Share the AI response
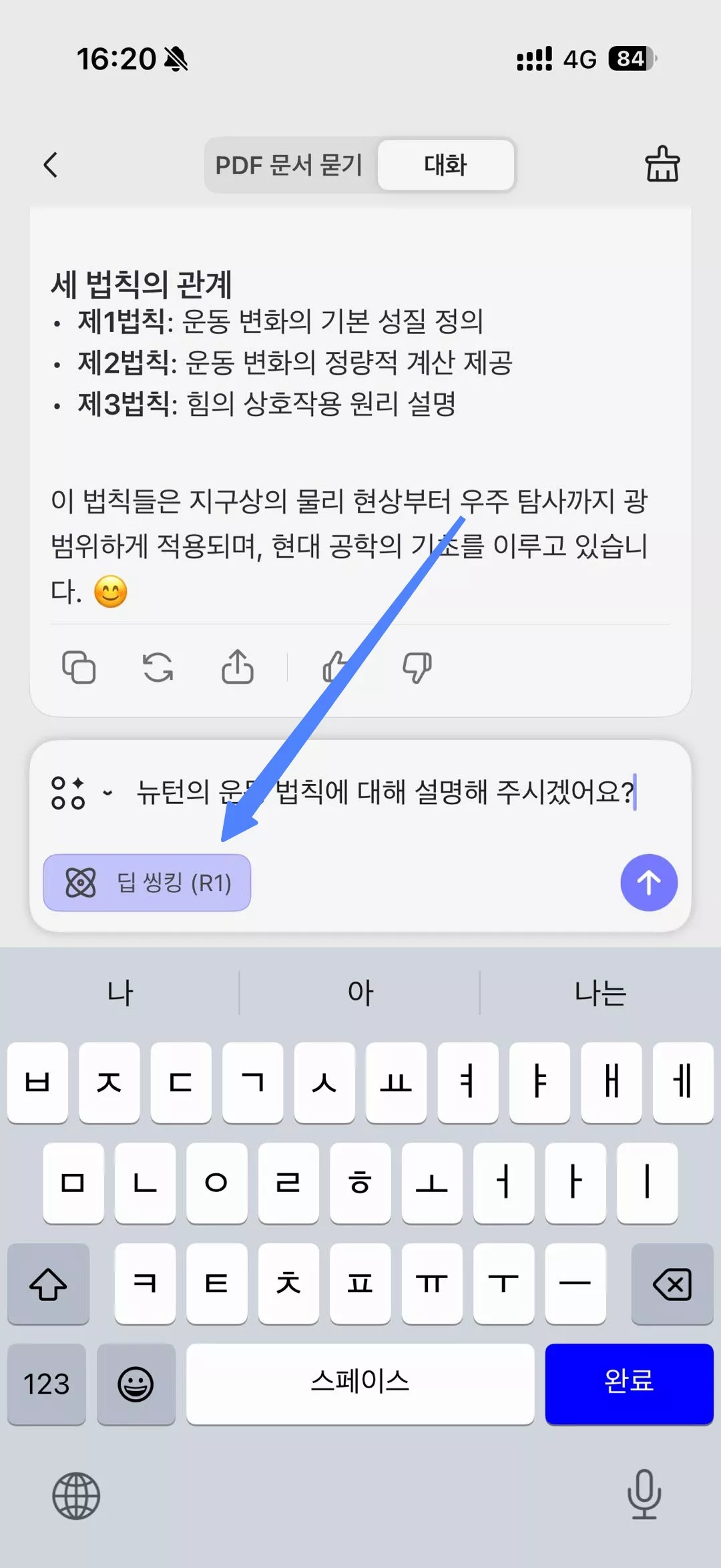This screenshot has height=1568, width=721. [238, 666]
